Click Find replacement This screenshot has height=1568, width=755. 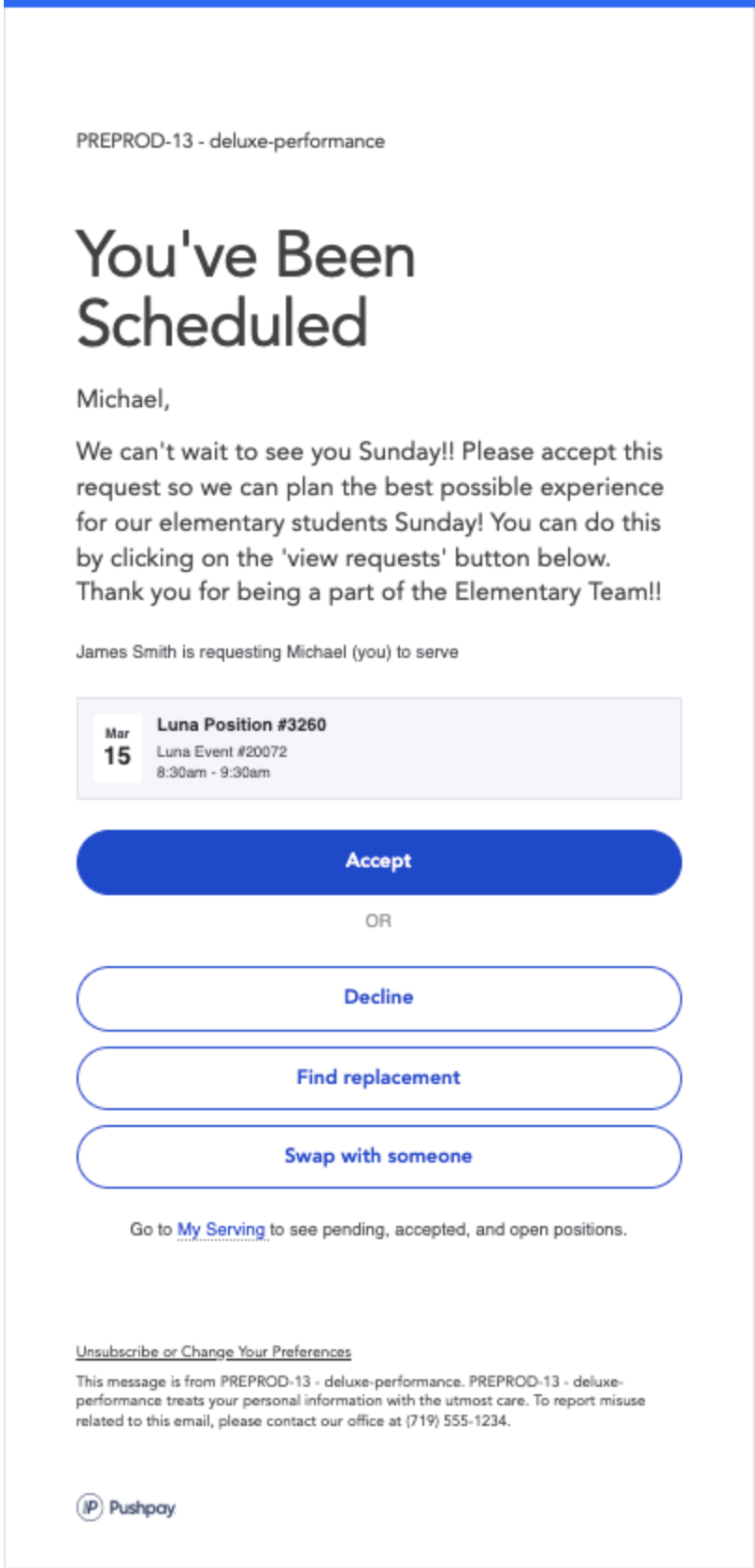[x=377, y=1077]
